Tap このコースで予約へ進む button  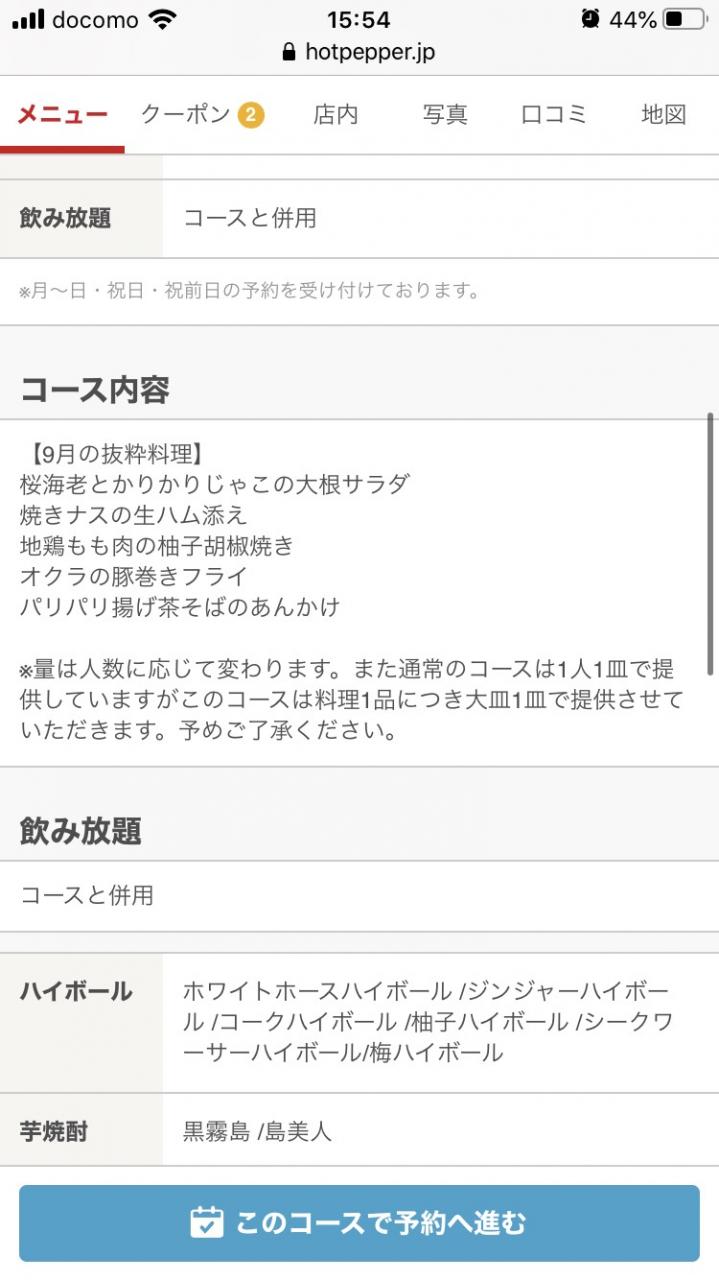tap(359, 1223)
